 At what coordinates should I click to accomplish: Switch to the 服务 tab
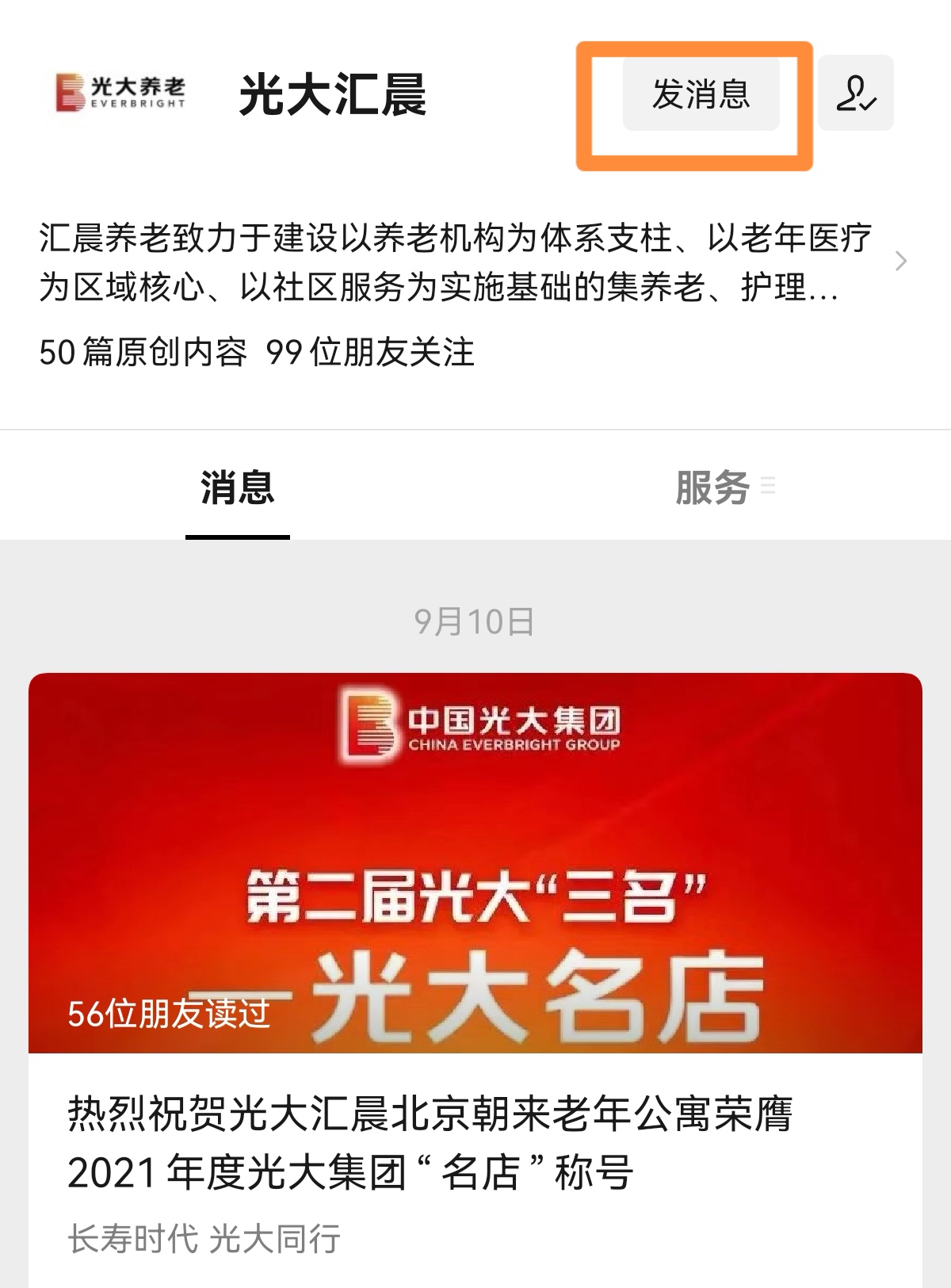point(713,487)
